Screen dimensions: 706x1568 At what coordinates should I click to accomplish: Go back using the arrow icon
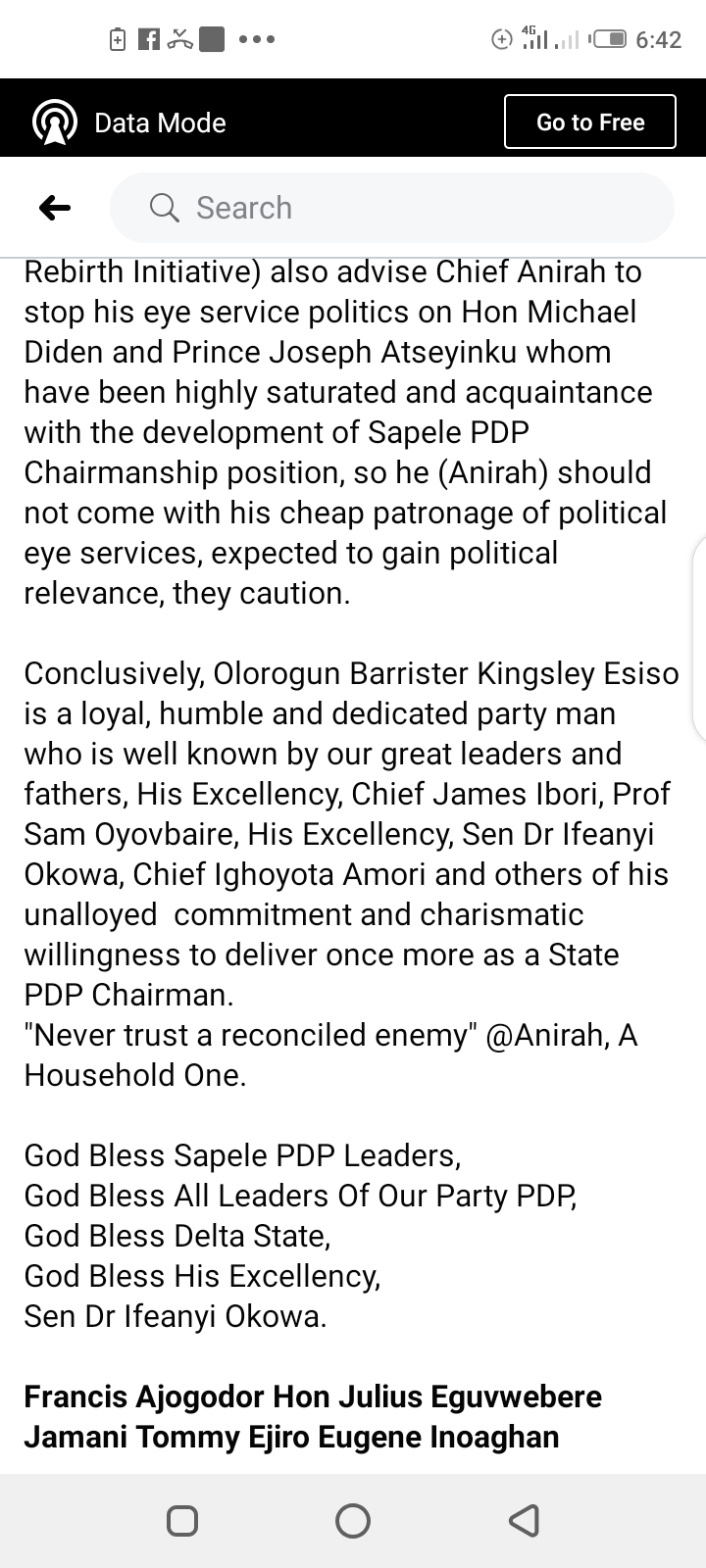pos(55,208)
